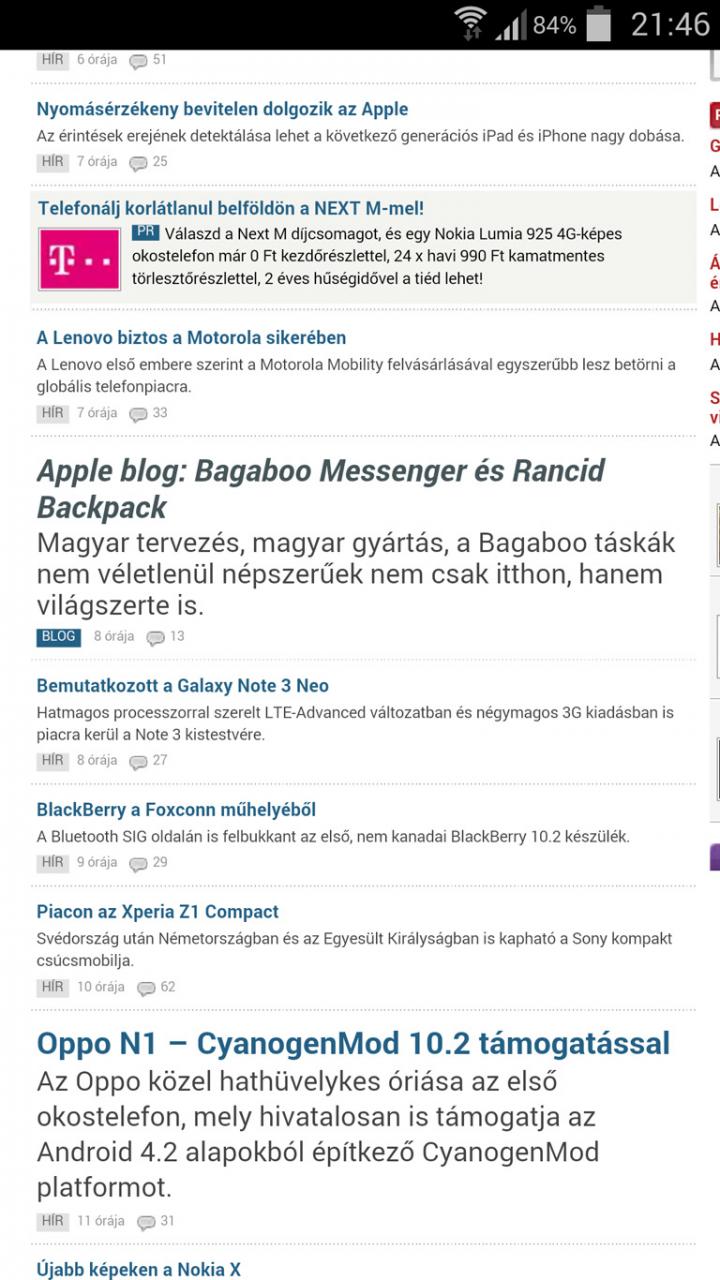Tap the BLOG tag under the Bagaboo post

pyautogui.click(x=59, y=637)
